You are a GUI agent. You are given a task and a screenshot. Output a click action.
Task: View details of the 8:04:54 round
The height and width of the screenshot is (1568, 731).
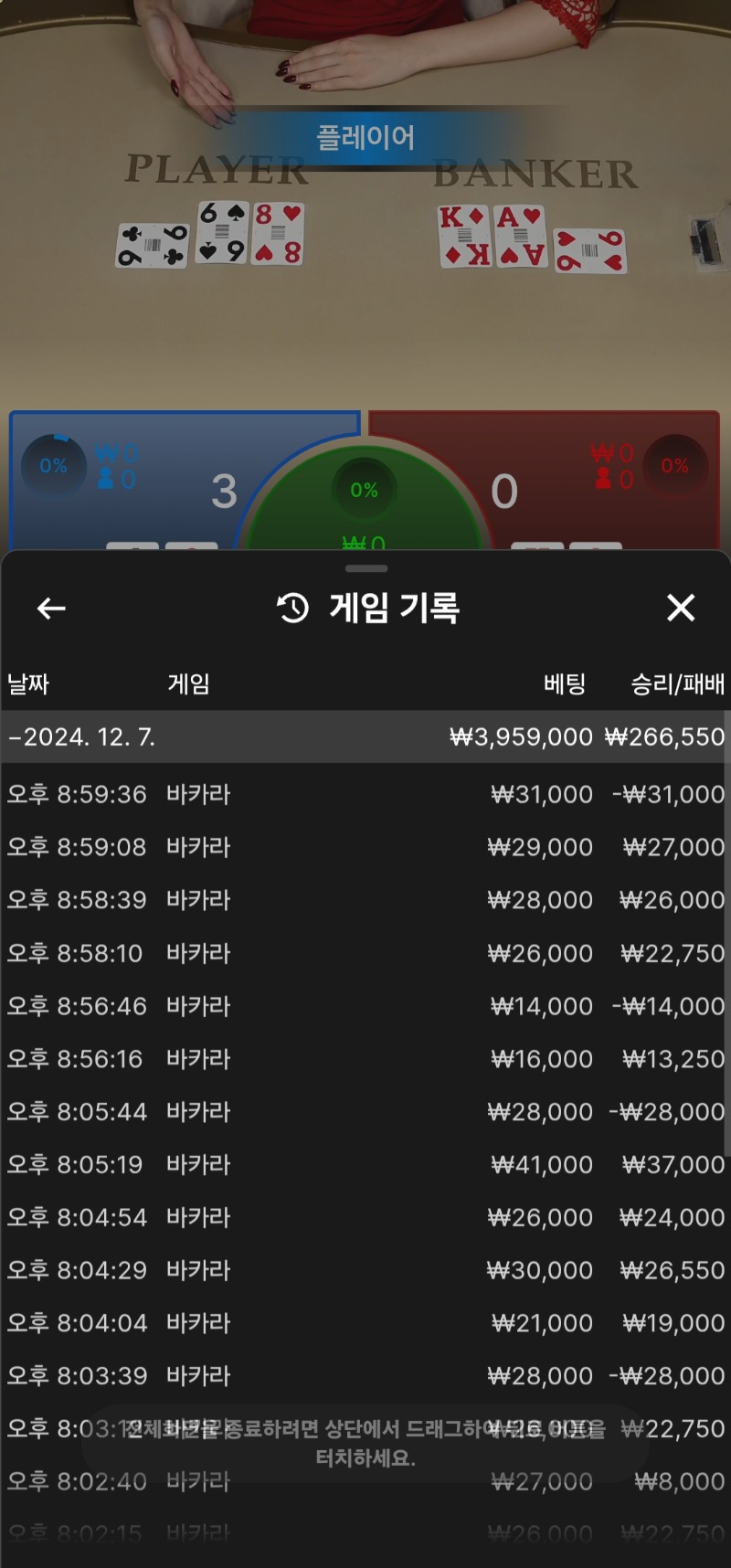(x=365, y=1218)
